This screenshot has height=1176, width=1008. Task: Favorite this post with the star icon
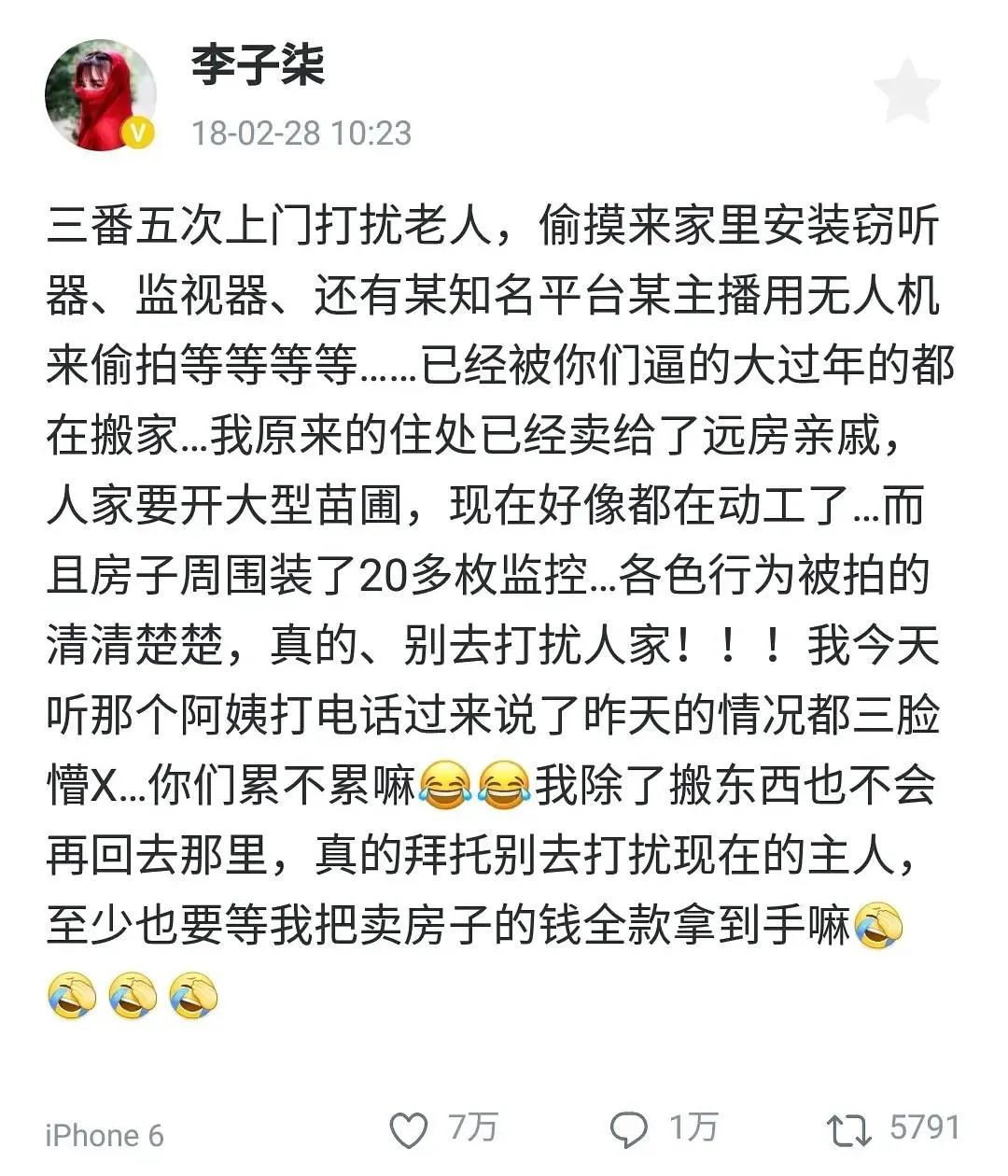pos(906,91)
